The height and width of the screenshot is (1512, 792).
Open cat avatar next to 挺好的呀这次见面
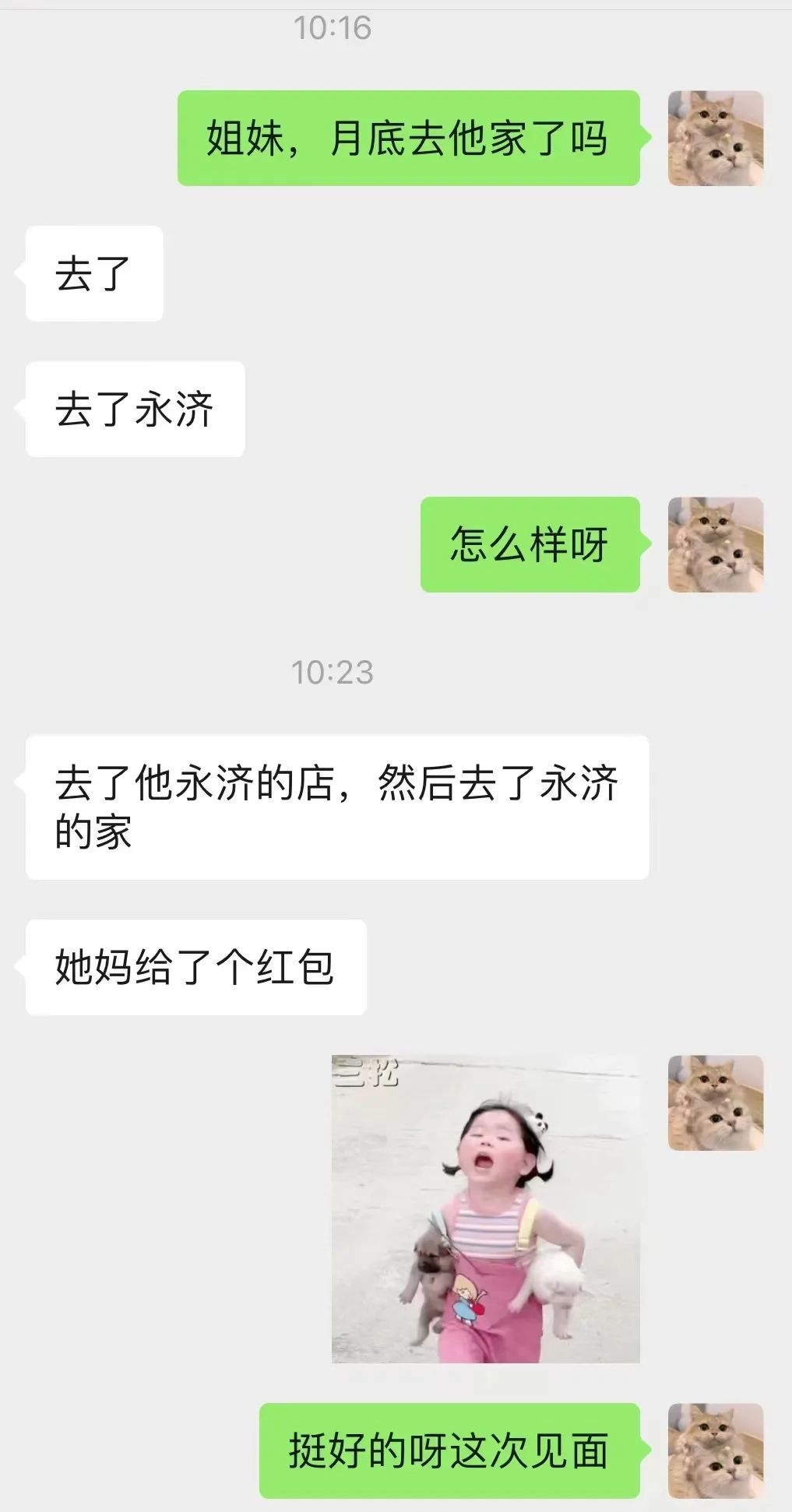[715, 1450]
